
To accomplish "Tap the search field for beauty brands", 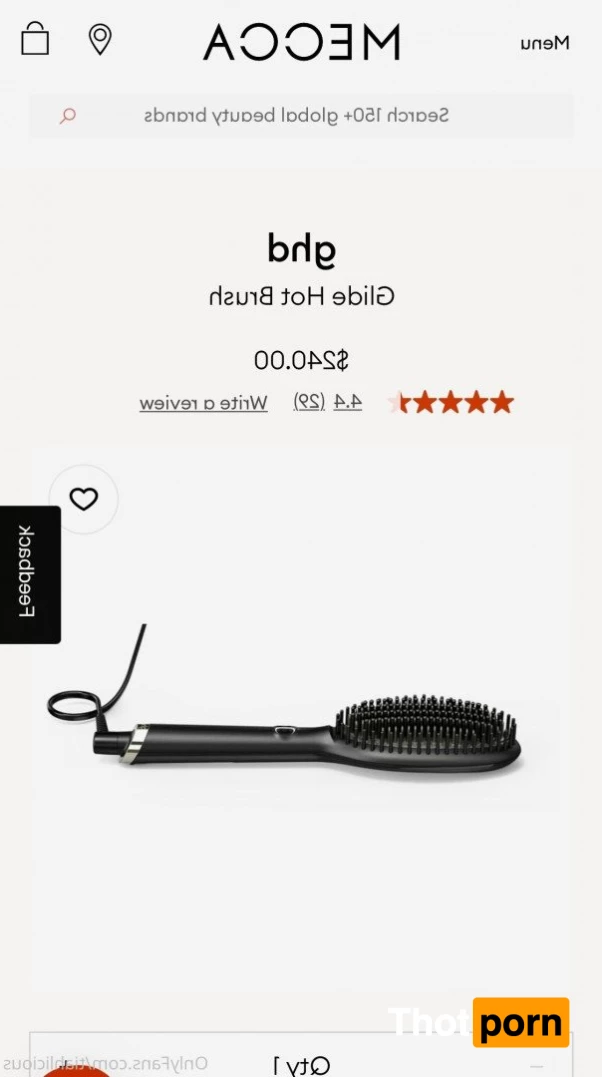I will click(x=300, y=115).
